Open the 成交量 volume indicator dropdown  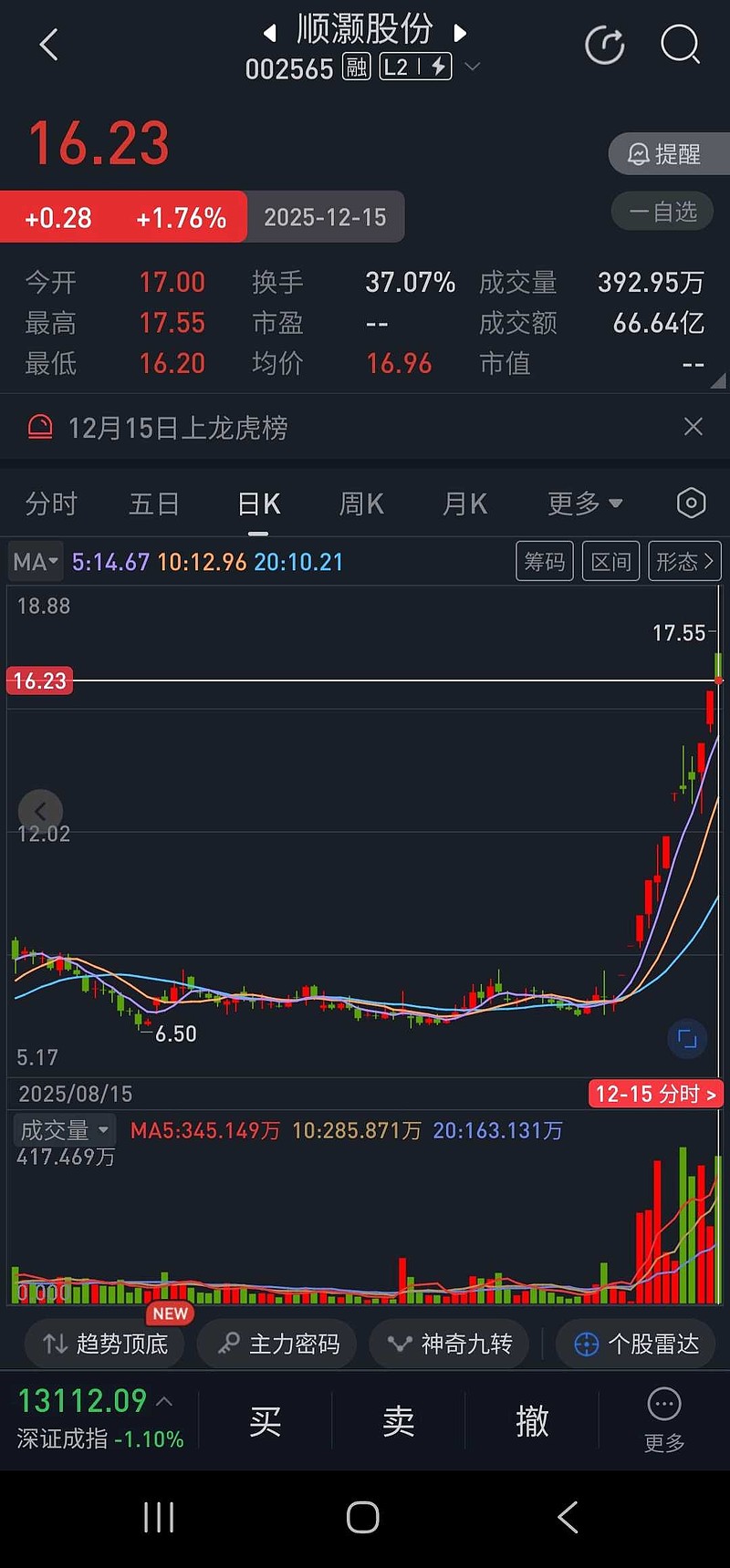tap(63, 1129)
